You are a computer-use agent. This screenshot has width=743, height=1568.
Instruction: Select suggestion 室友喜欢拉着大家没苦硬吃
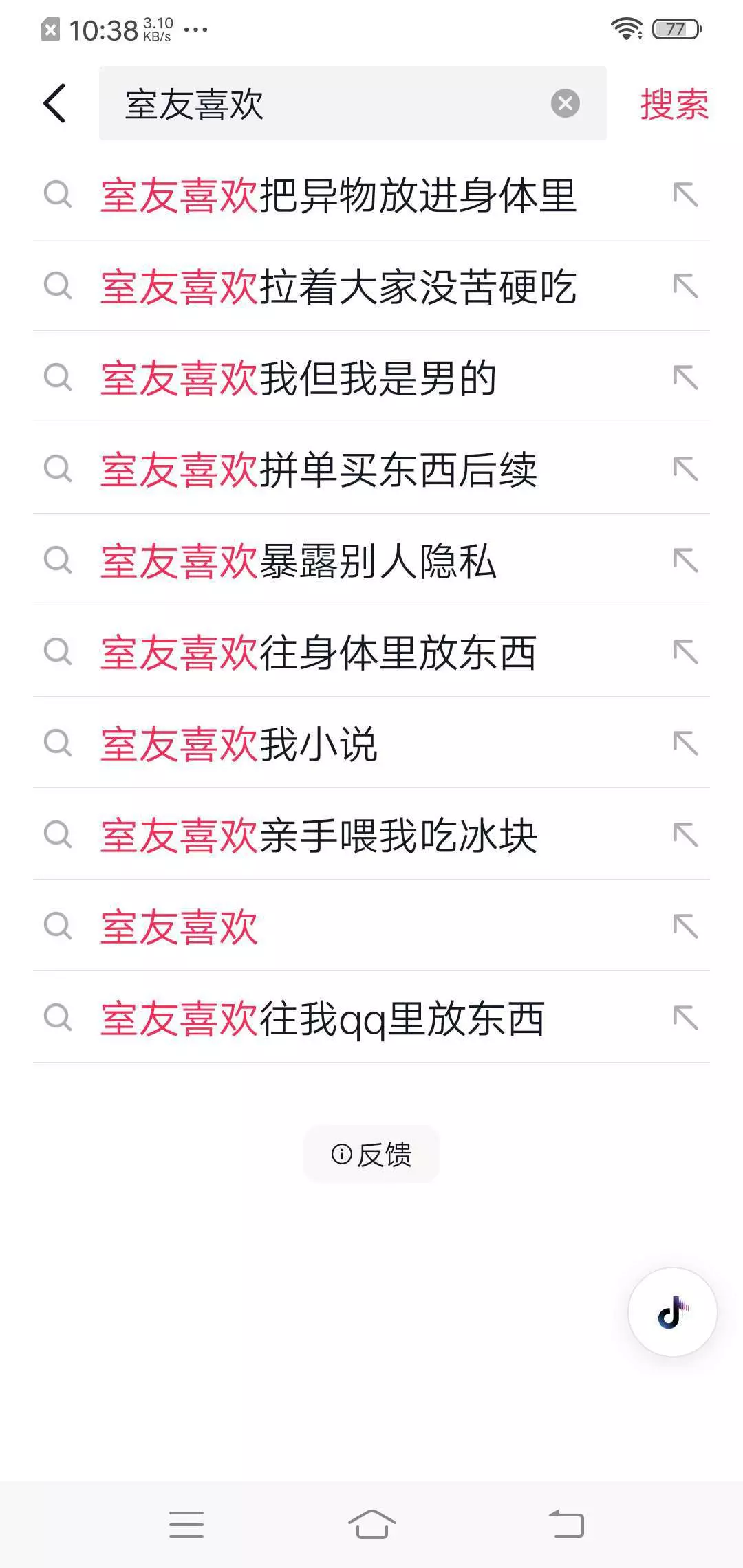371,285
